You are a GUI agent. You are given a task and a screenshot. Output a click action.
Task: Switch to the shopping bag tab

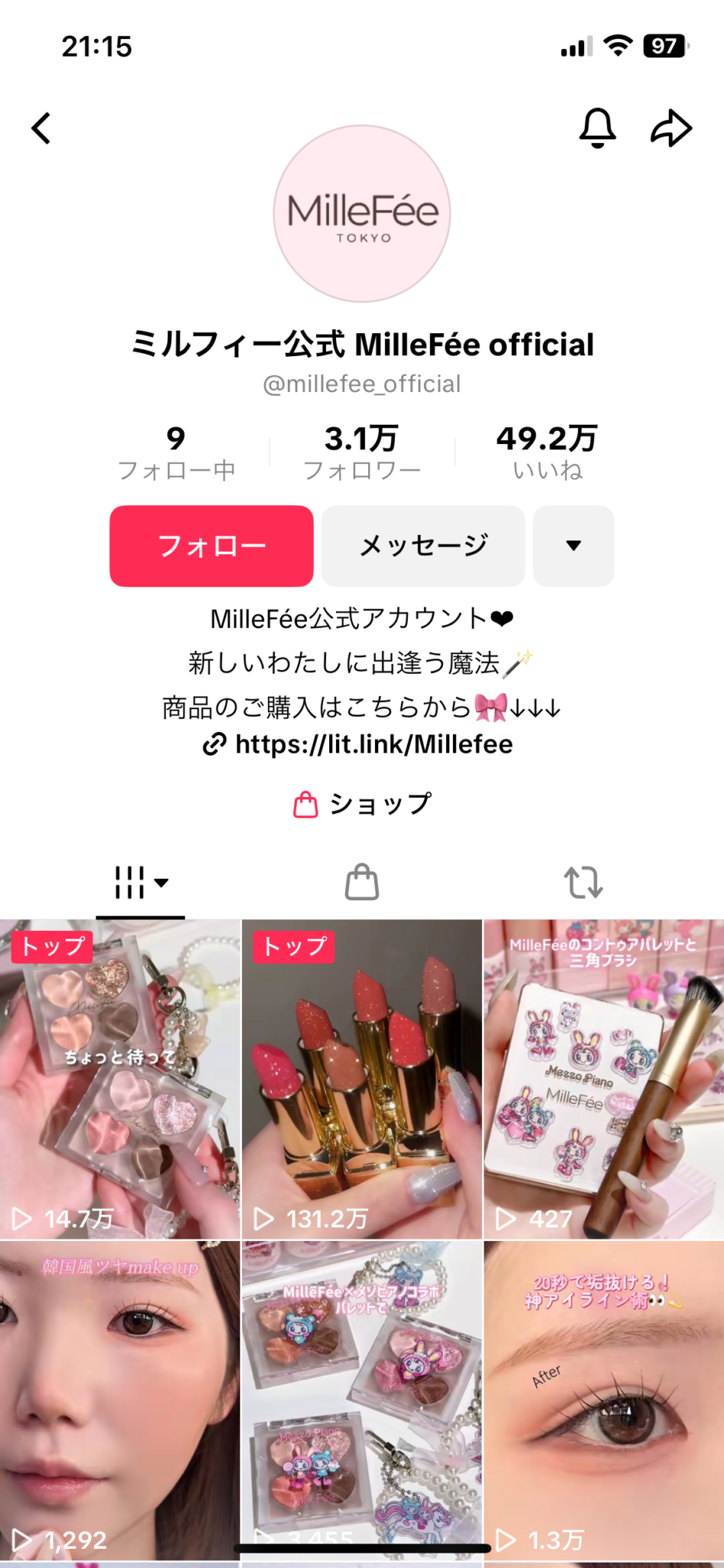[x=362, y=882]
